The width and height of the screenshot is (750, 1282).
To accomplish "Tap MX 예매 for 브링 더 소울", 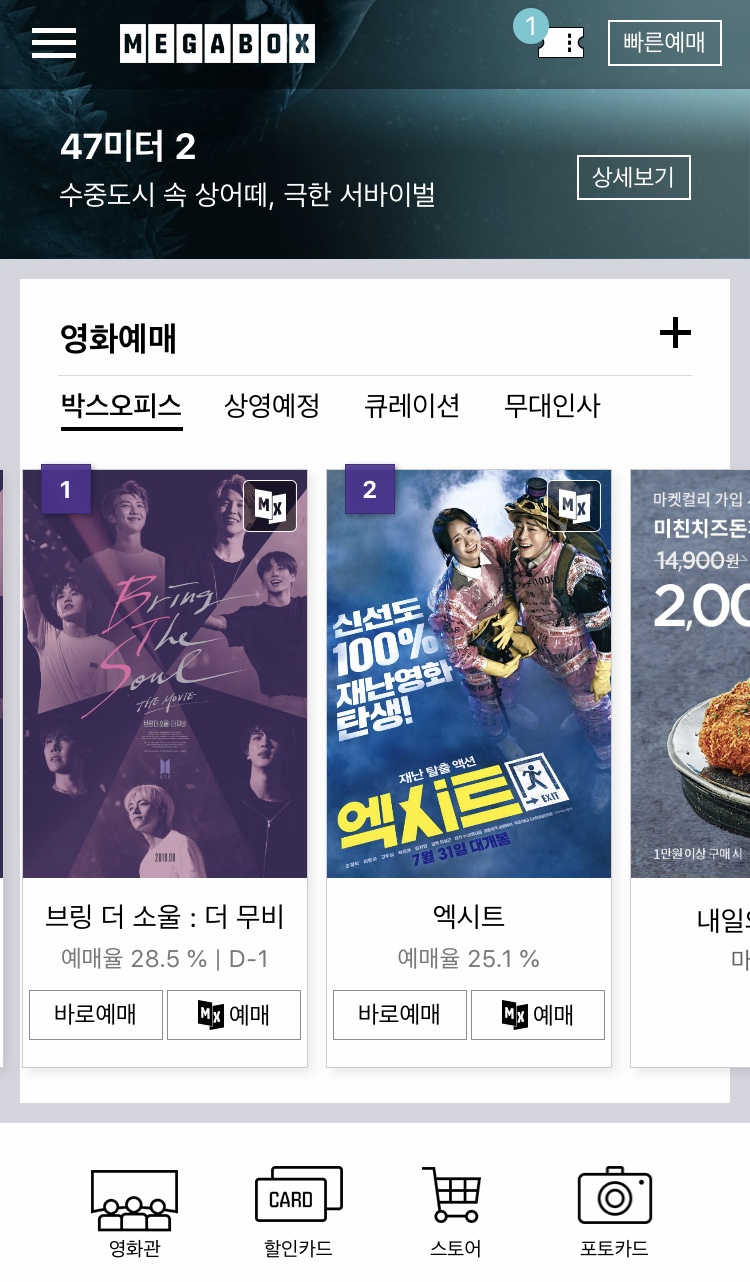I will tap(234, 1015).
